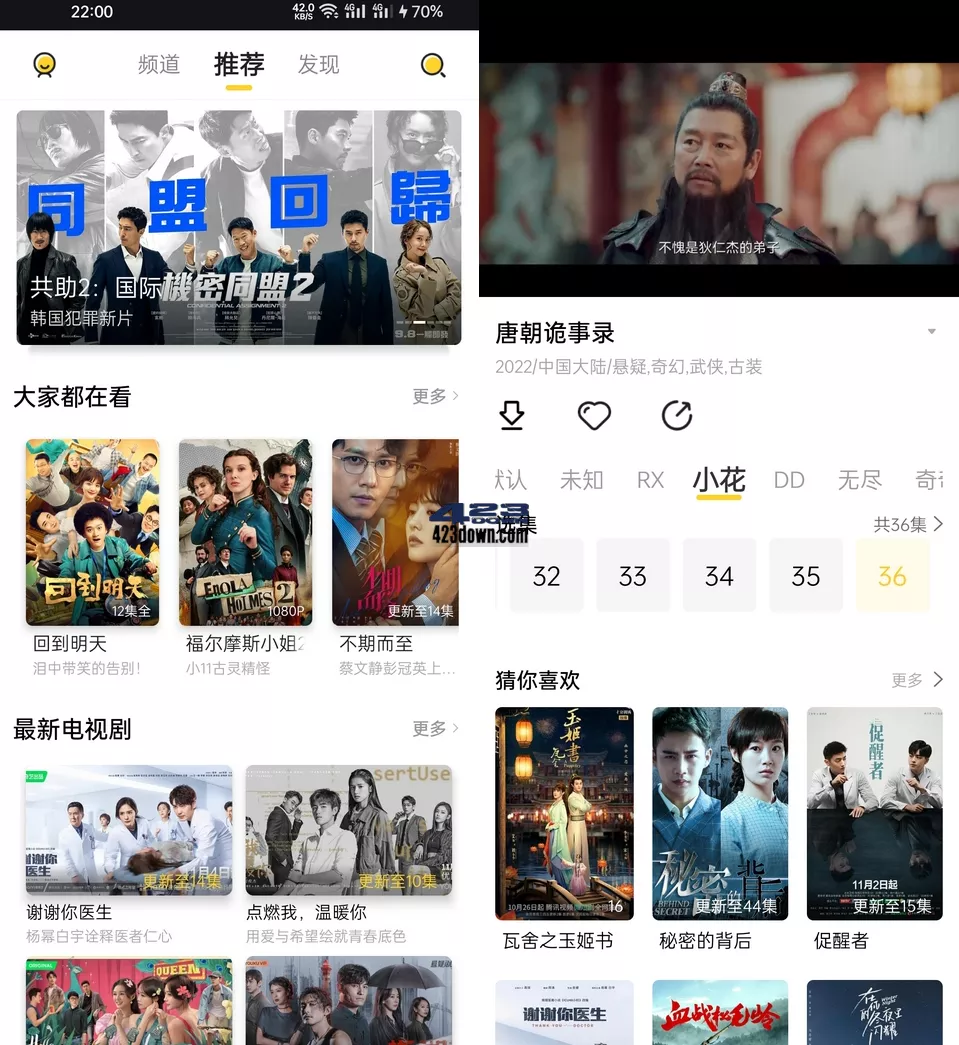
Task: Switch to the 发现 tab
Action: pos(317,65)
